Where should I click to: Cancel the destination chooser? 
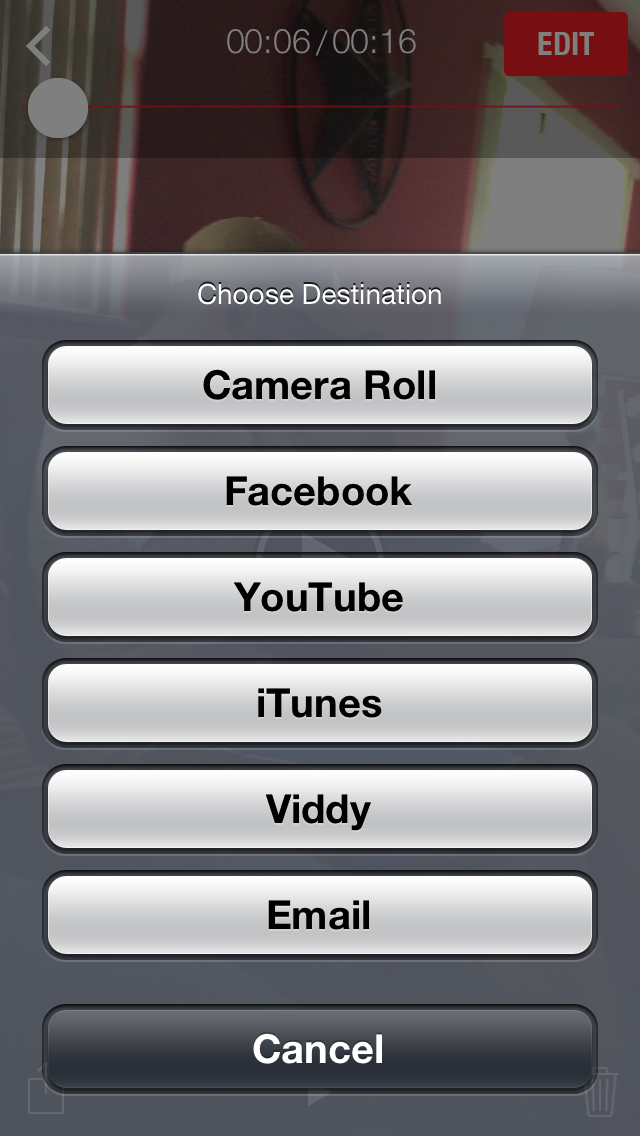[x=319, y=1049]
